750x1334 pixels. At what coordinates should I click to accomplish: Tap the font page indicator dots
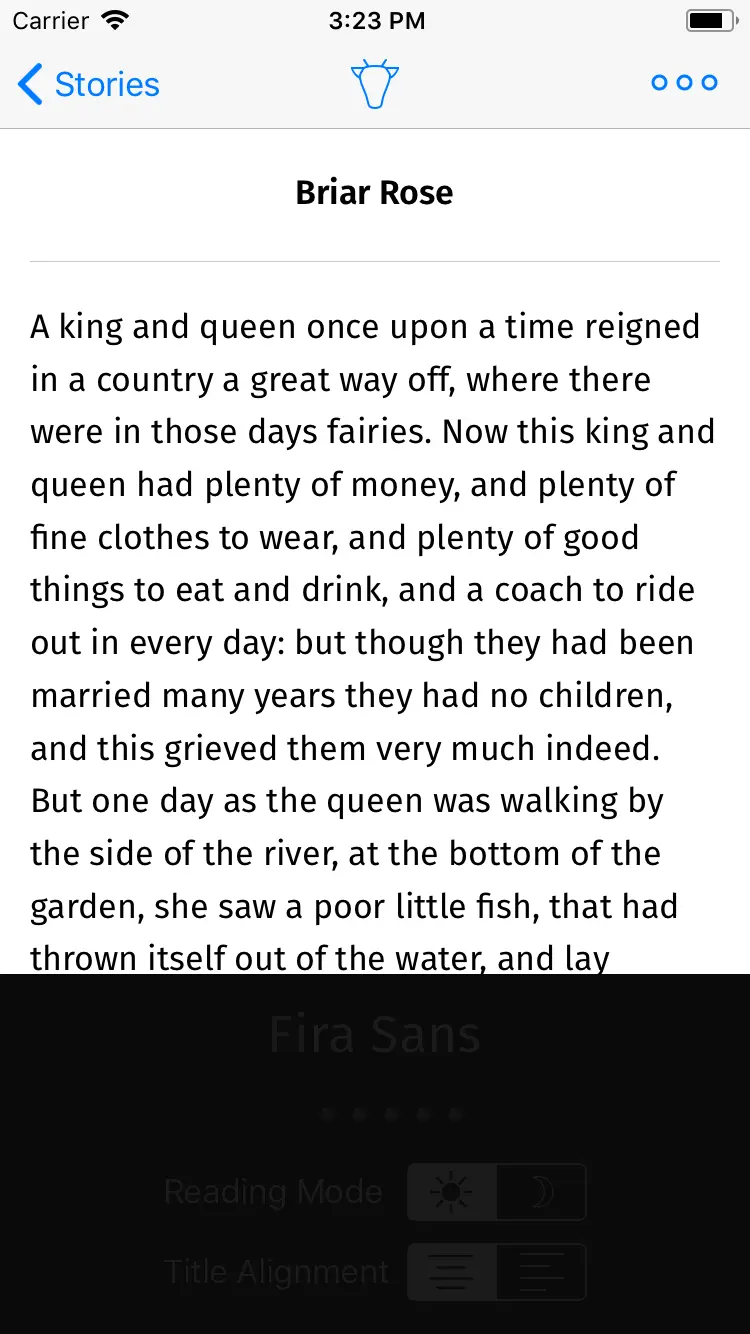390,1114
